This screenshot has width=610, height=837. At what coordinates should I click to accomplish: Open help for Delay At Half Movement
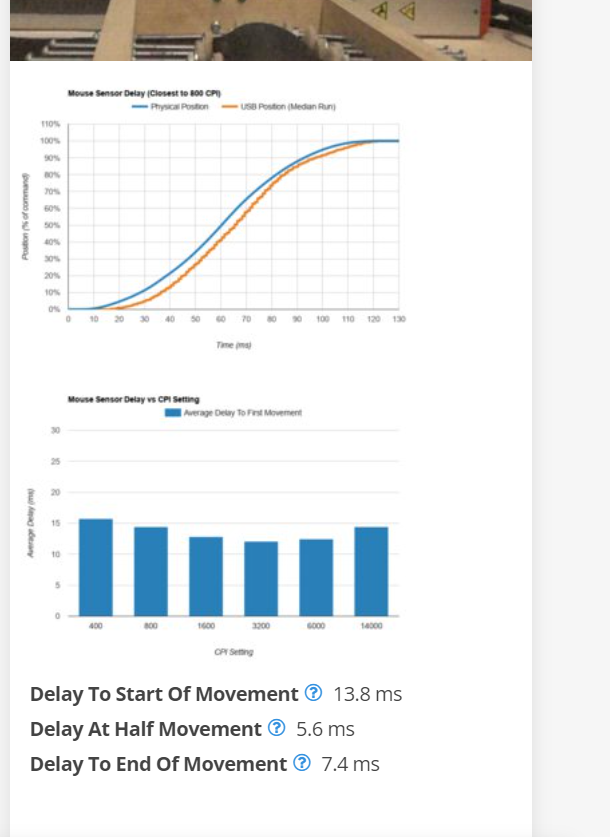click(x=277, y=729)
